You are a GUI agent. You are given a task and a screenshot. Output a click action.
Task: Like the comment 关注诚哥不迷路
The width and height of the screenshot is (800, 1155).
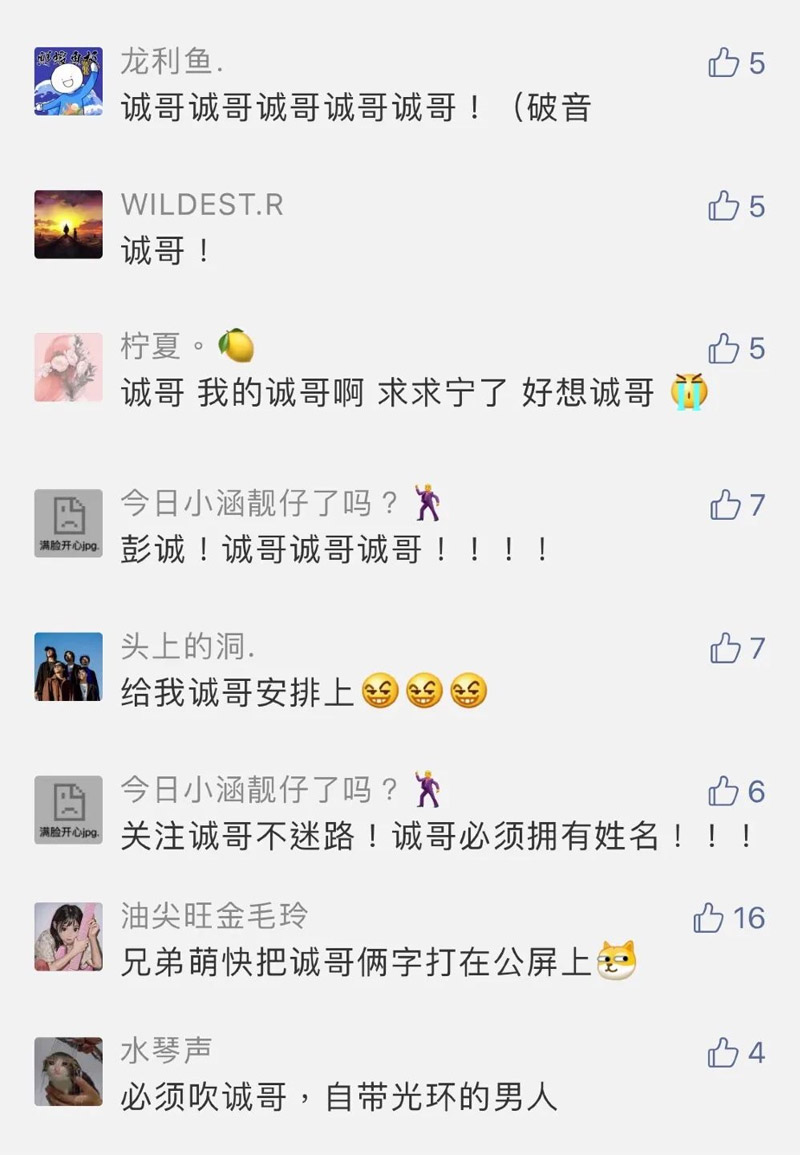click(x=724, y=792)
